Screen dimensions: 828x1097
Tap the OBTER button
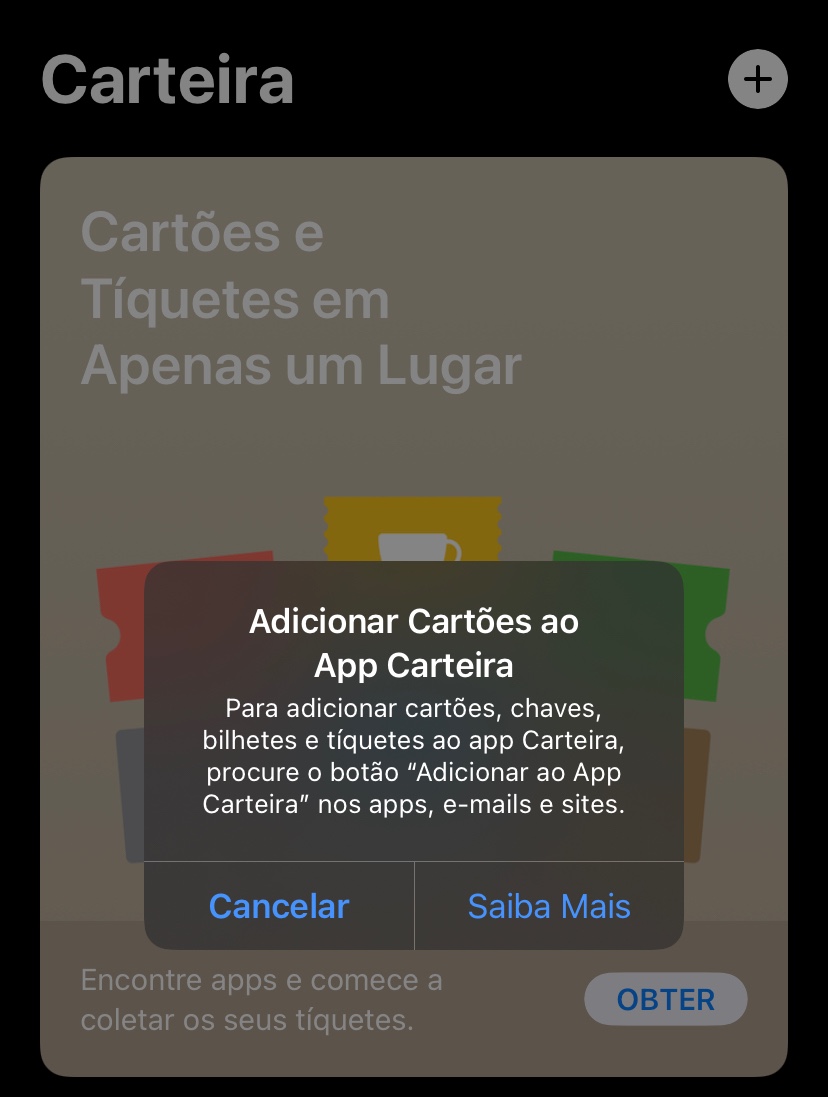[x=665, y=999]
